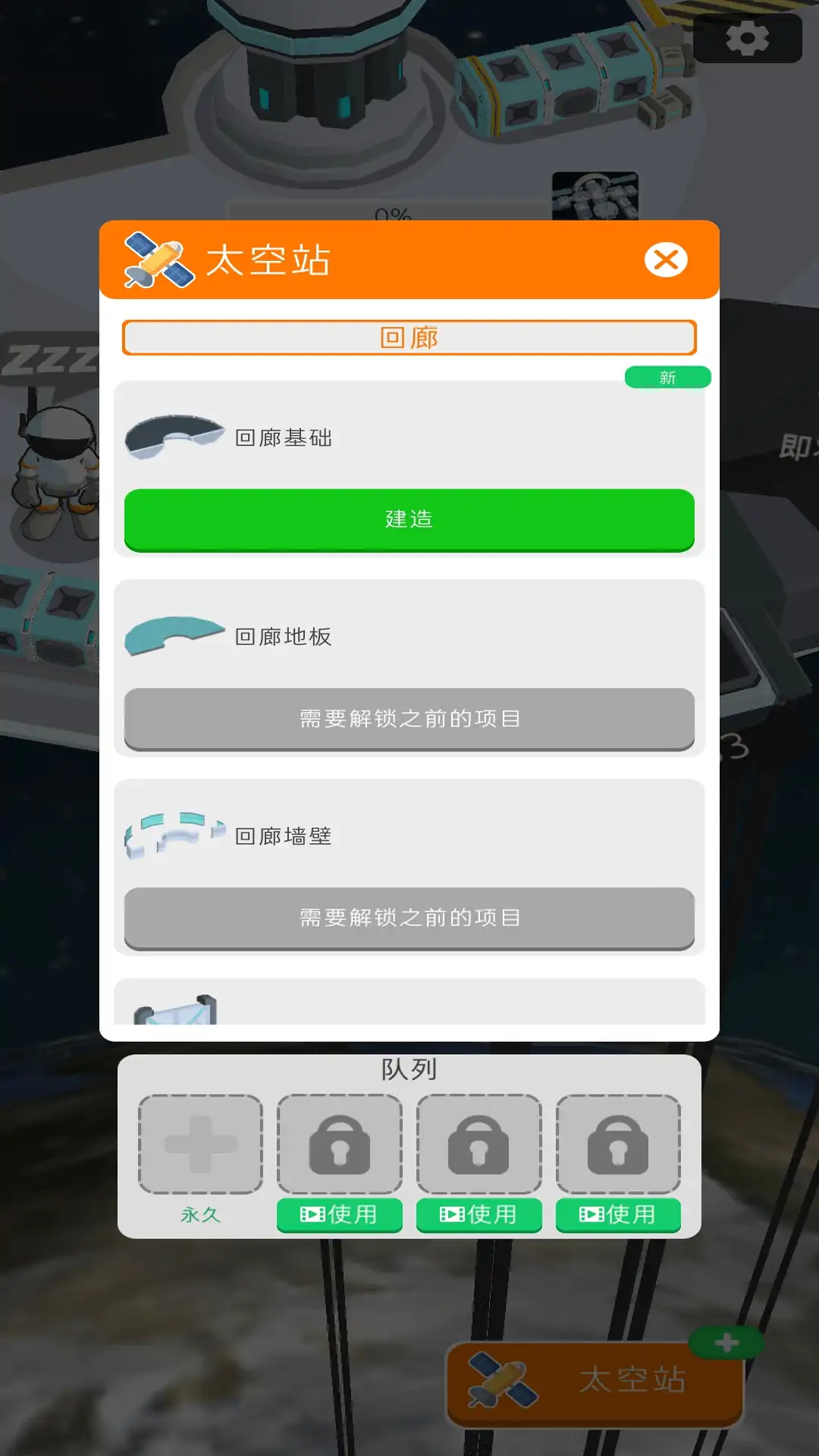Tap locked button under 回廊地板
The image size is (819, 1456).
409,718
